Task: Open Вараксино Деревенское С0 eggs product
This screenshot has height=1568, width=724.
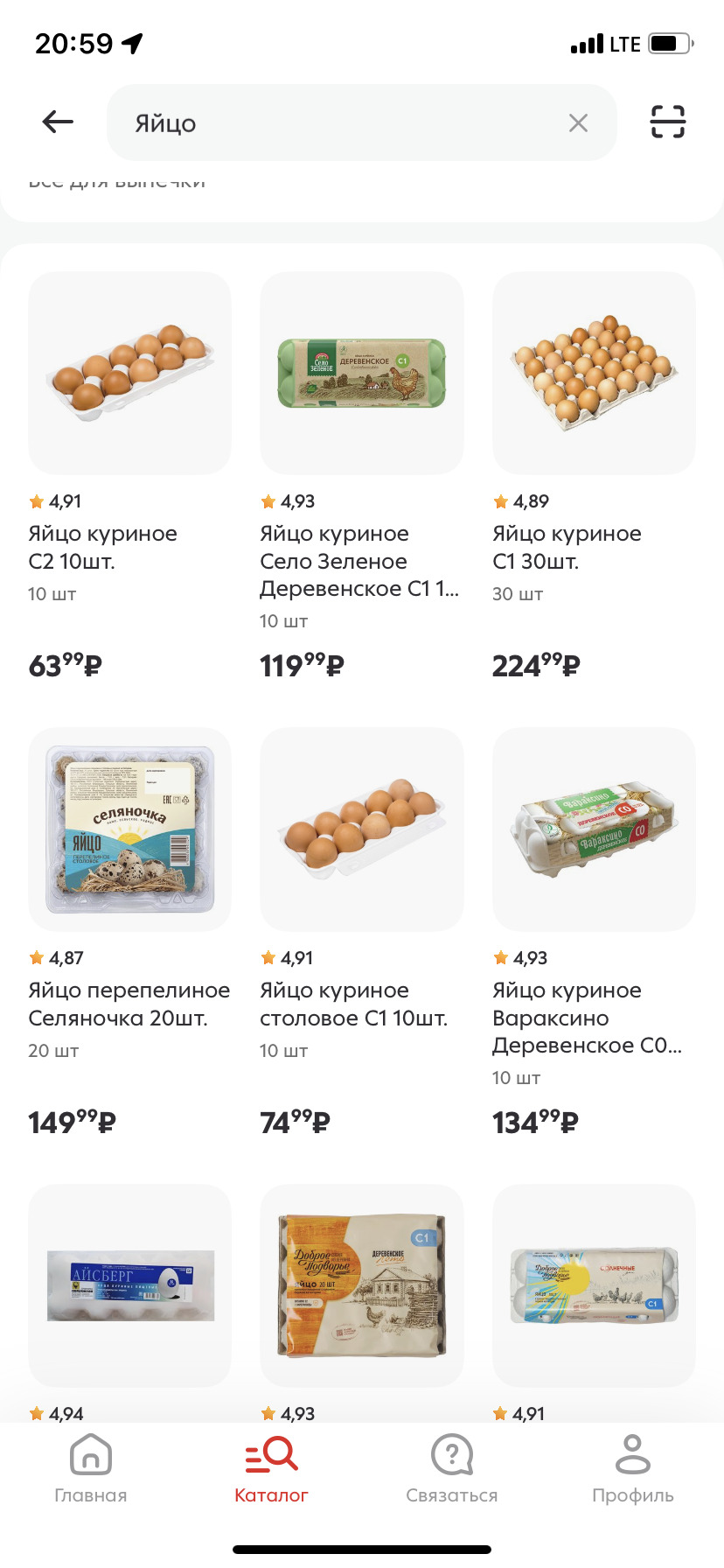Action: pos(594,829)
